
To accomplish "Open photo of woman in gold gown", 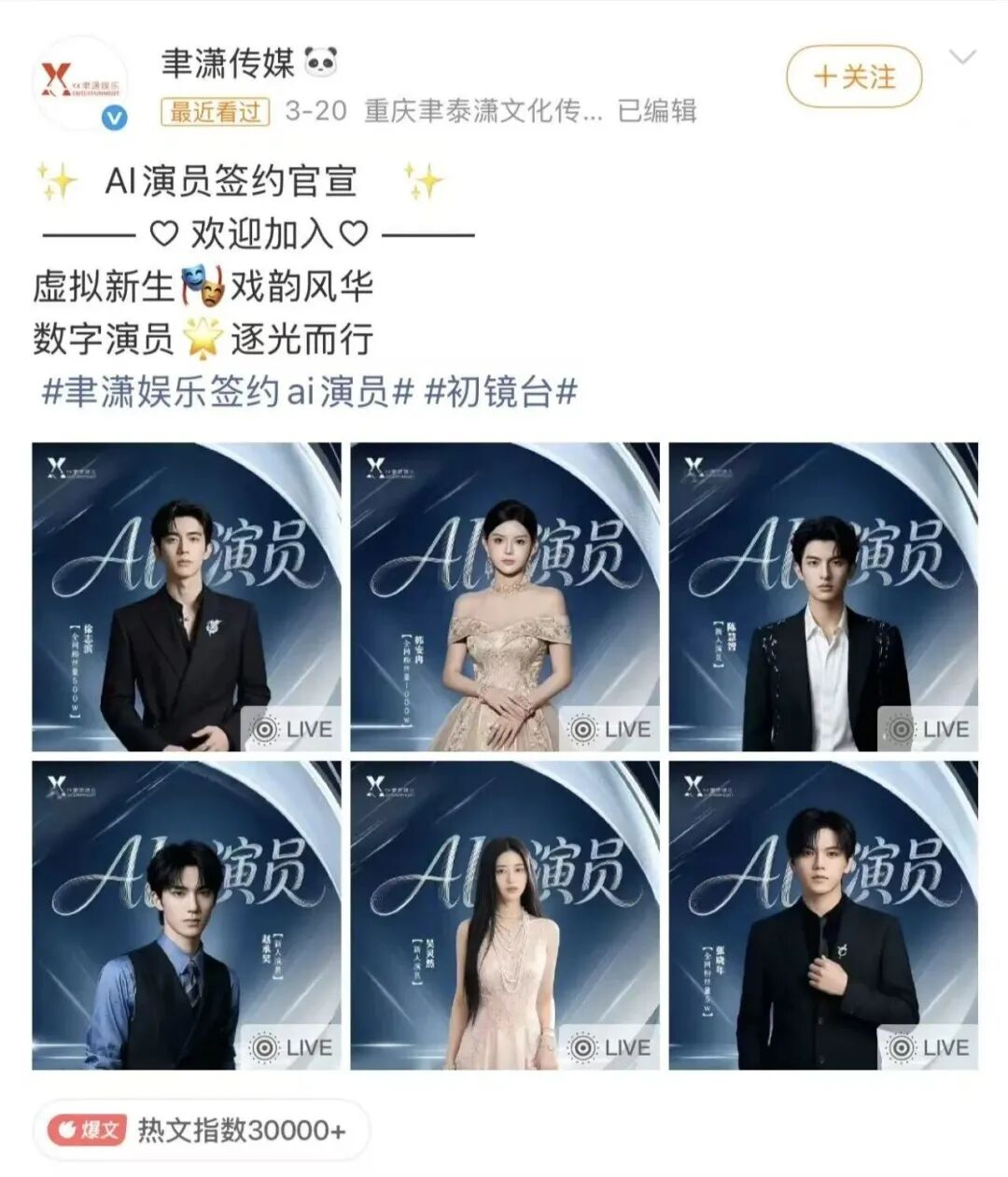I will point(505,597).
